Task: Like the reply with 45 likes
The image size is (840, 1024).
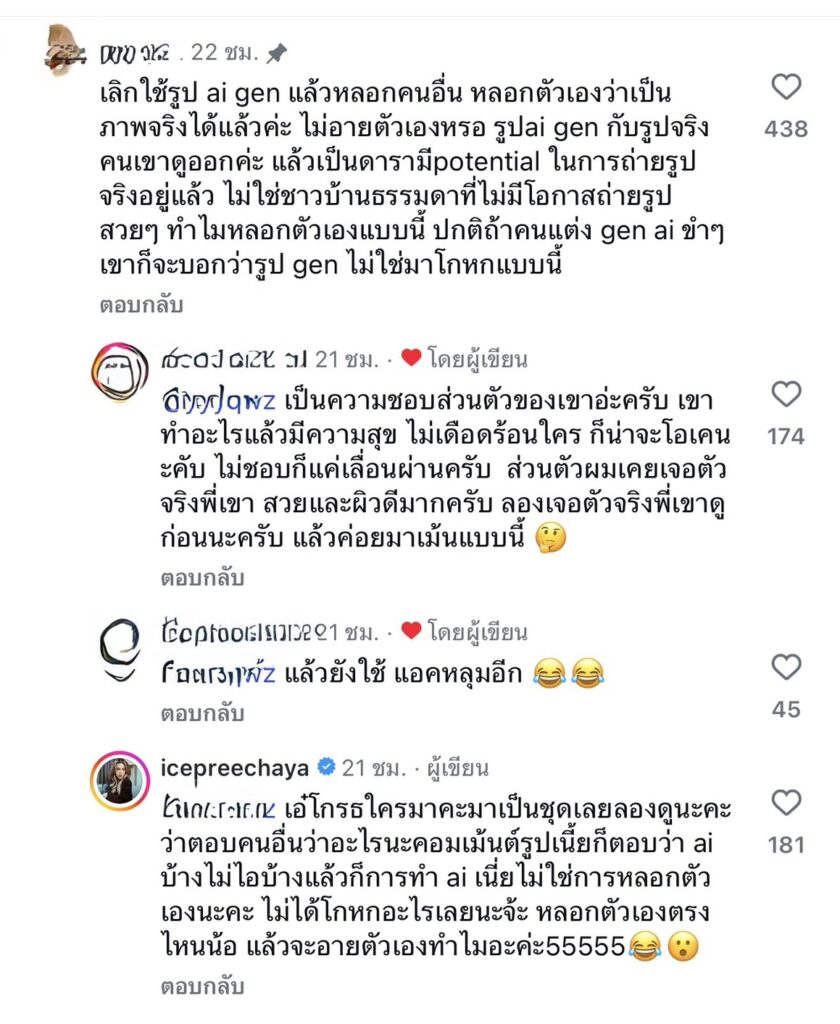Action: point(787,667)
